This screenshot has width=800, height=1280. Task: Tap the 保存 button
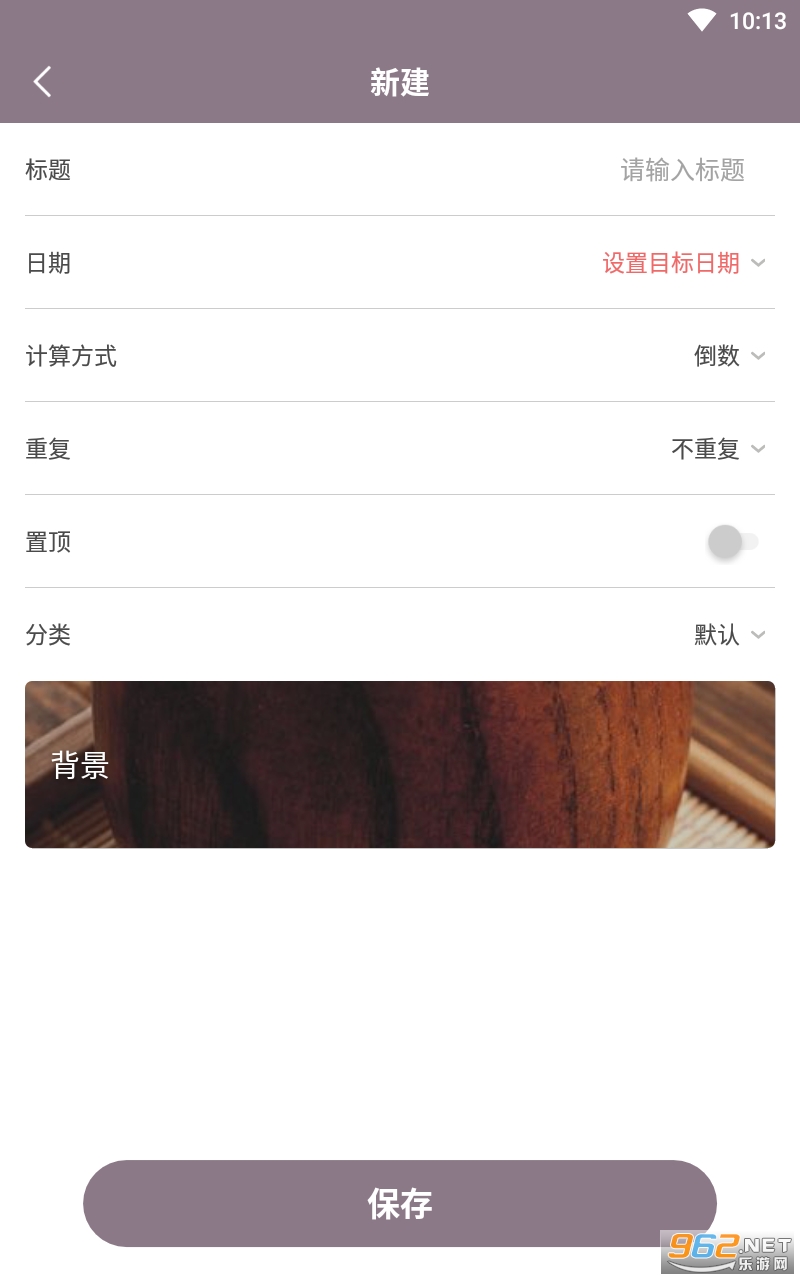[400, 1203]
